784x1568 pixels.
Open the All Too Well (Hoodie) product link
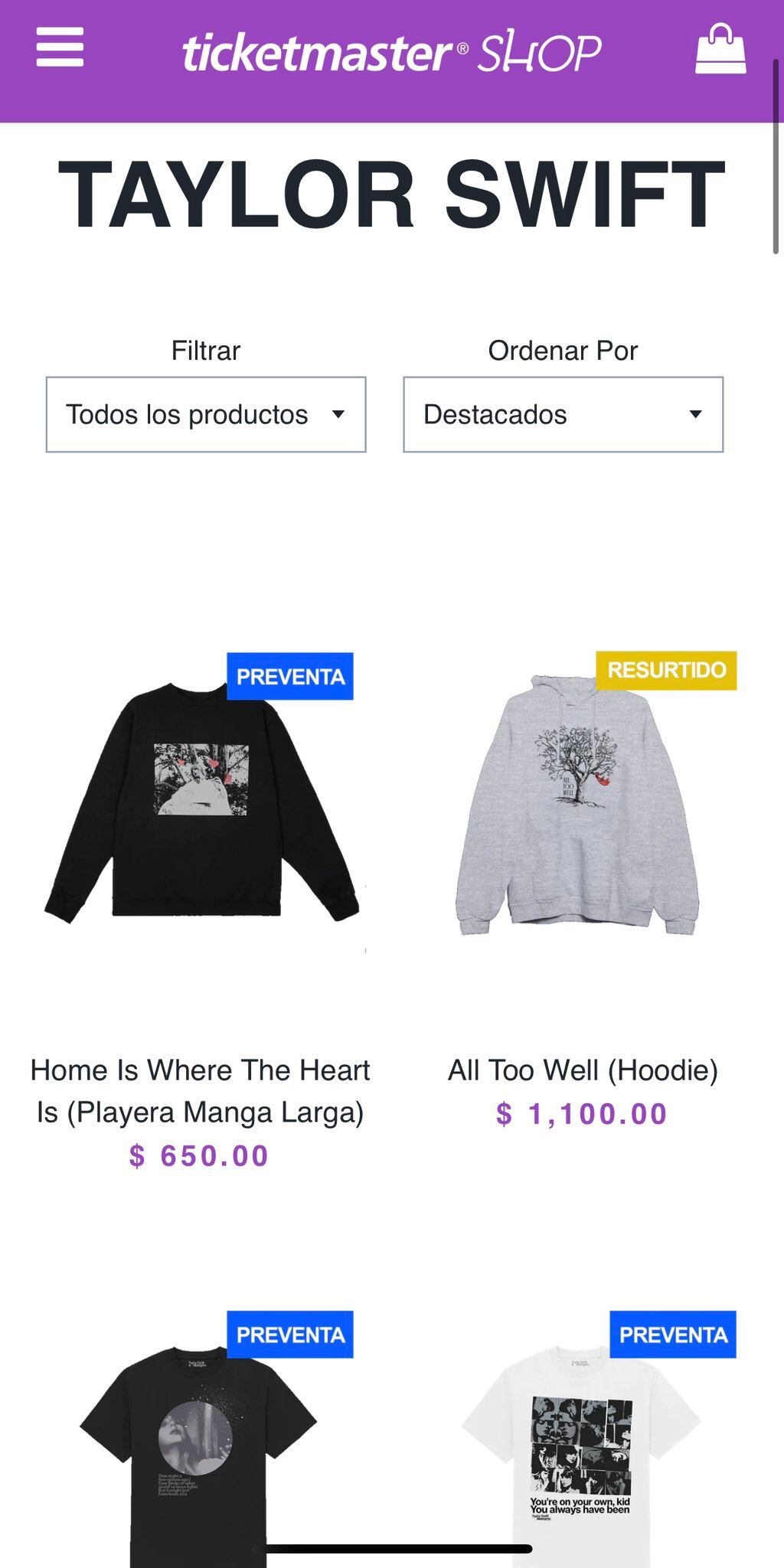tap(583, 1071)
